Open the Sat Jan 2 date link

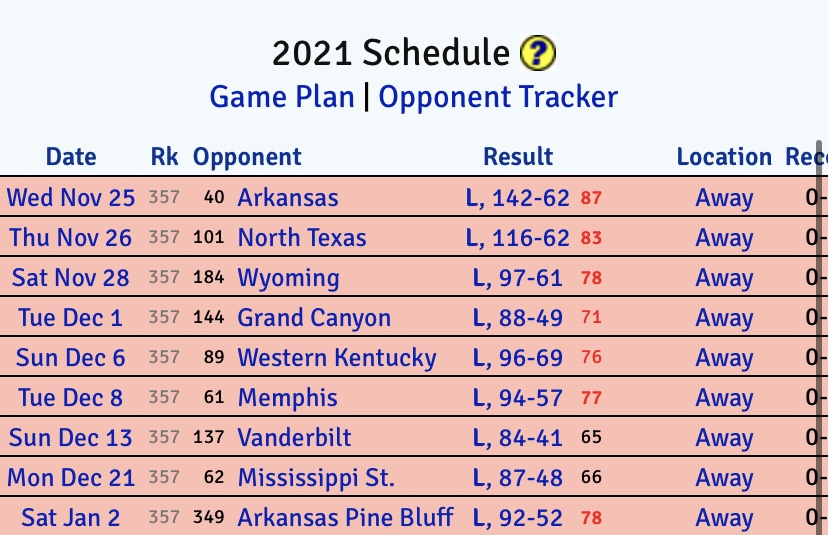71,518
